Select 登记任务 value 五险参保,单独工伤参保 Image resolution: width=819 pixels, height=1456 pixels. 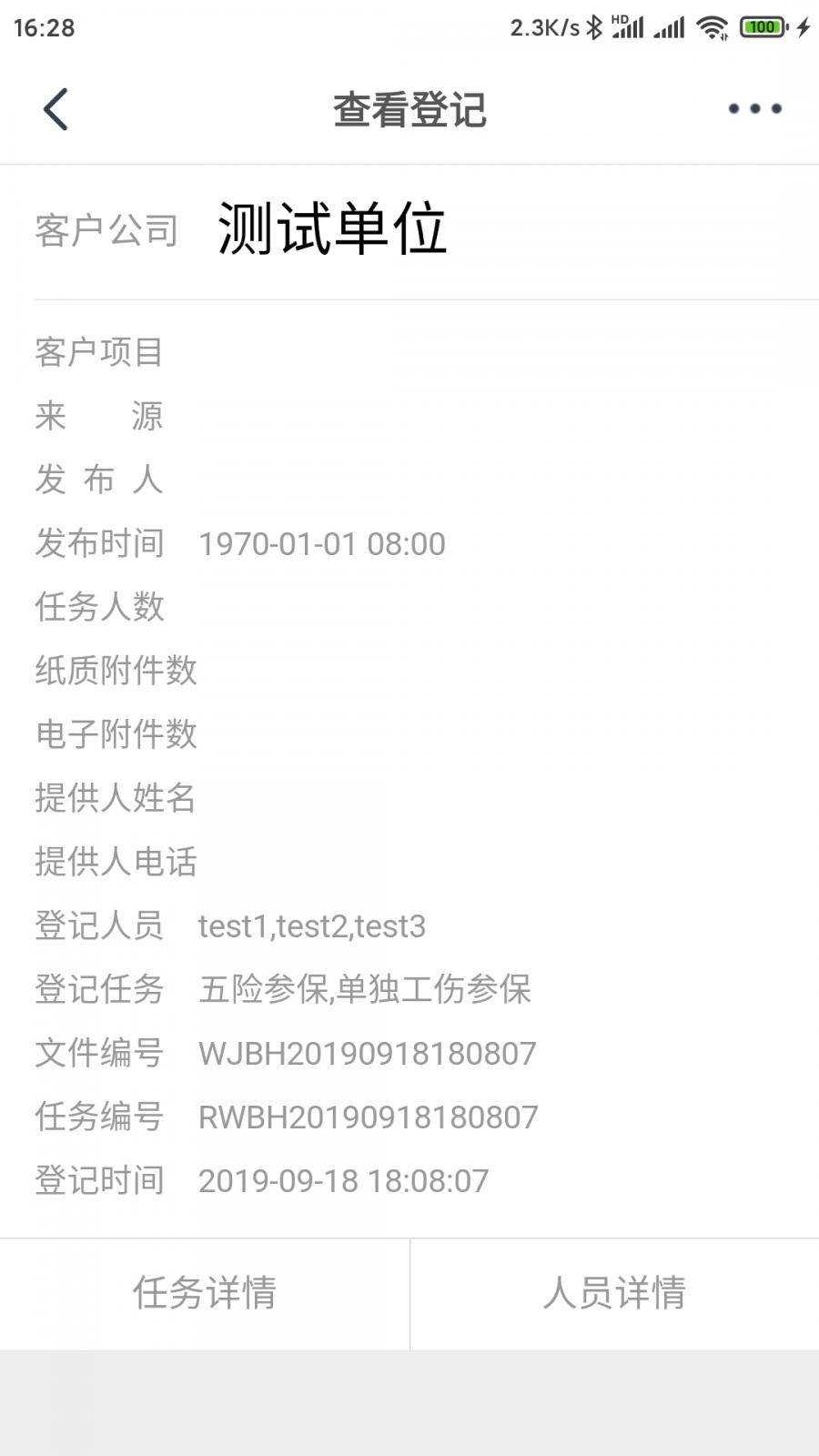coord(366,989)
